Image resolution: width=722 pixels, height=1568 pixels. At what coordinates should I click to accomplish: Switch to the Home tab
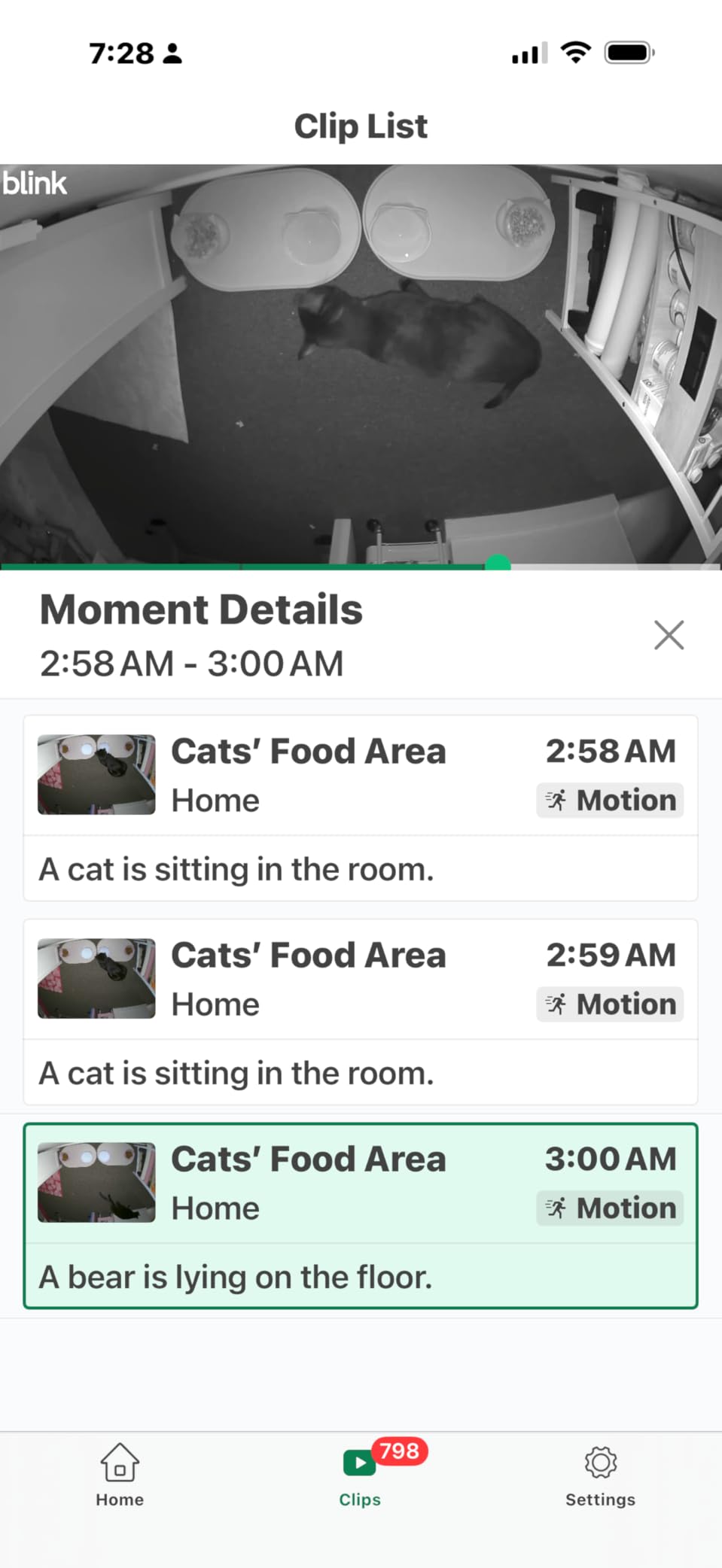point(120,1475)
